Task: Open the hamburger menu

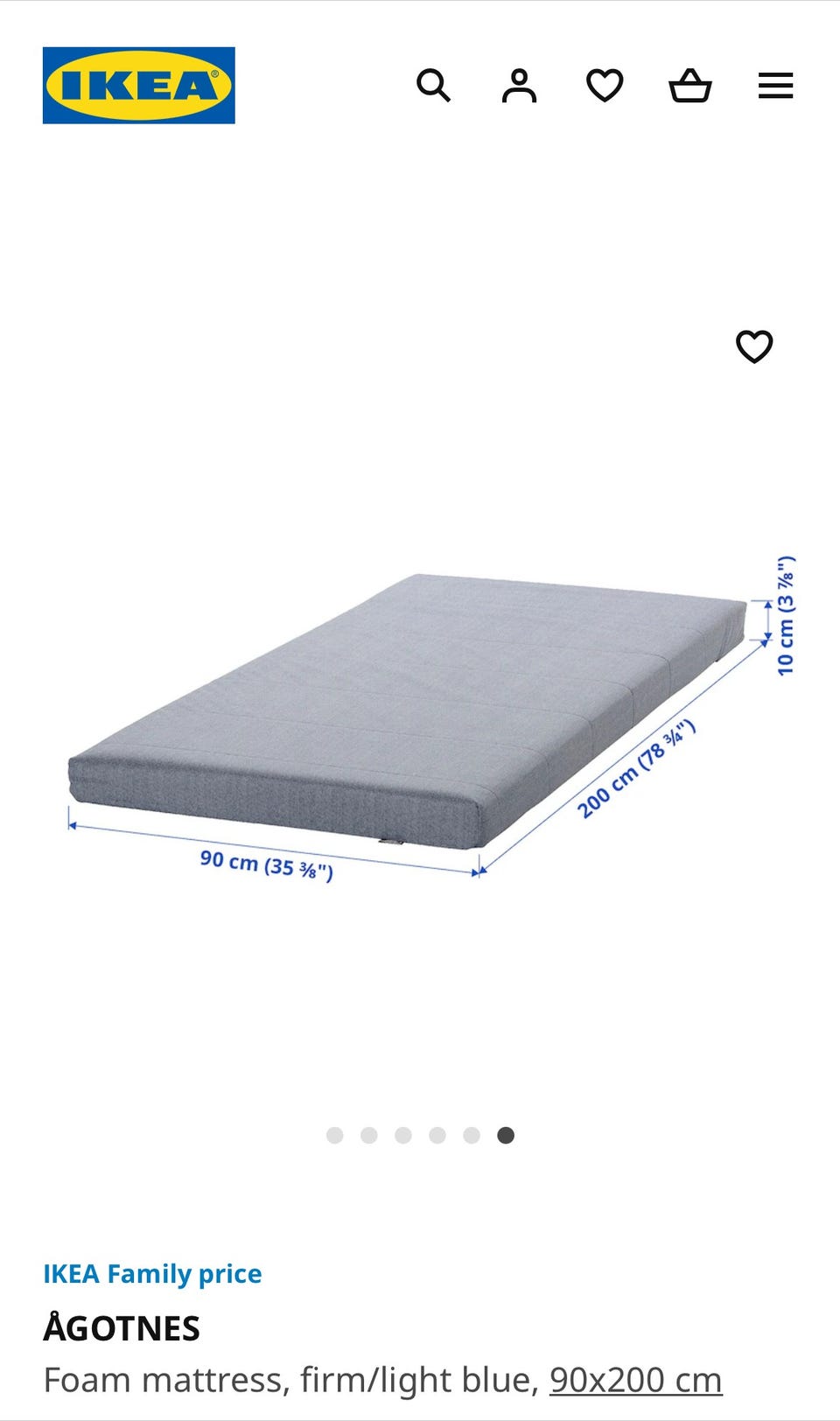Action: (x=775, y=86)
